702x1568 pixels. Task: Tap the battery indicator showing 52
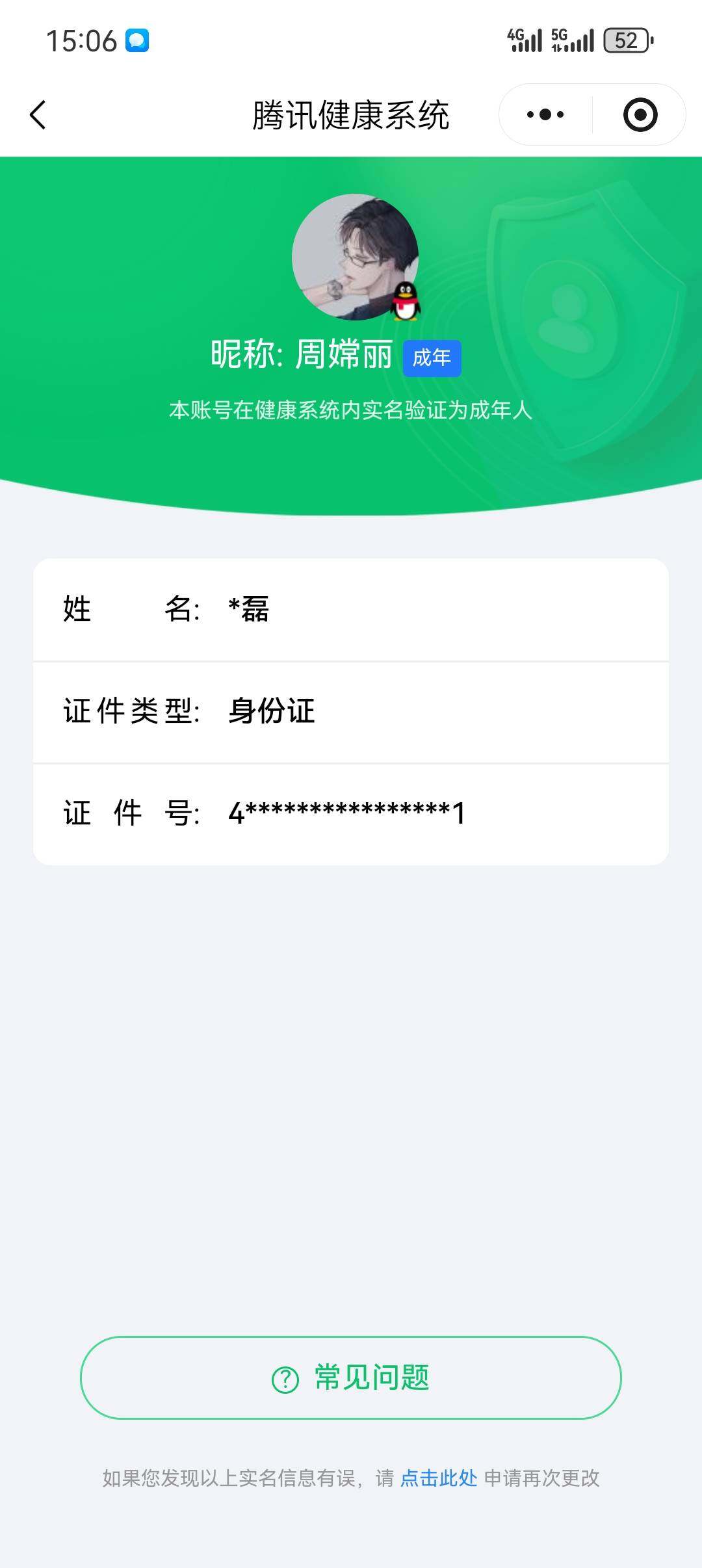pyautogui.click(x=625, y=40)
